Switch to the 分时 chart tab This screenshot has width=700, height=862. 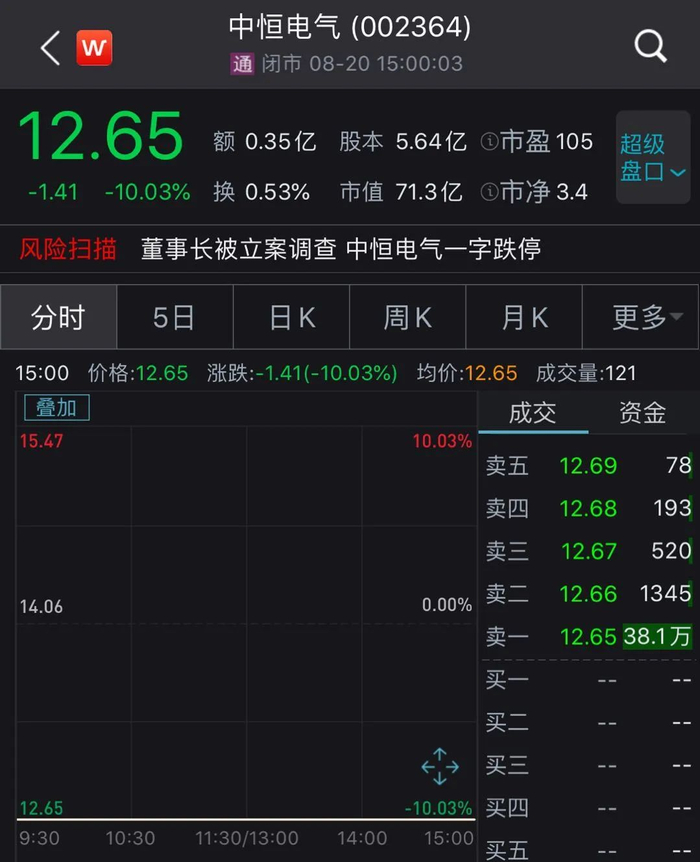point(58,317)
